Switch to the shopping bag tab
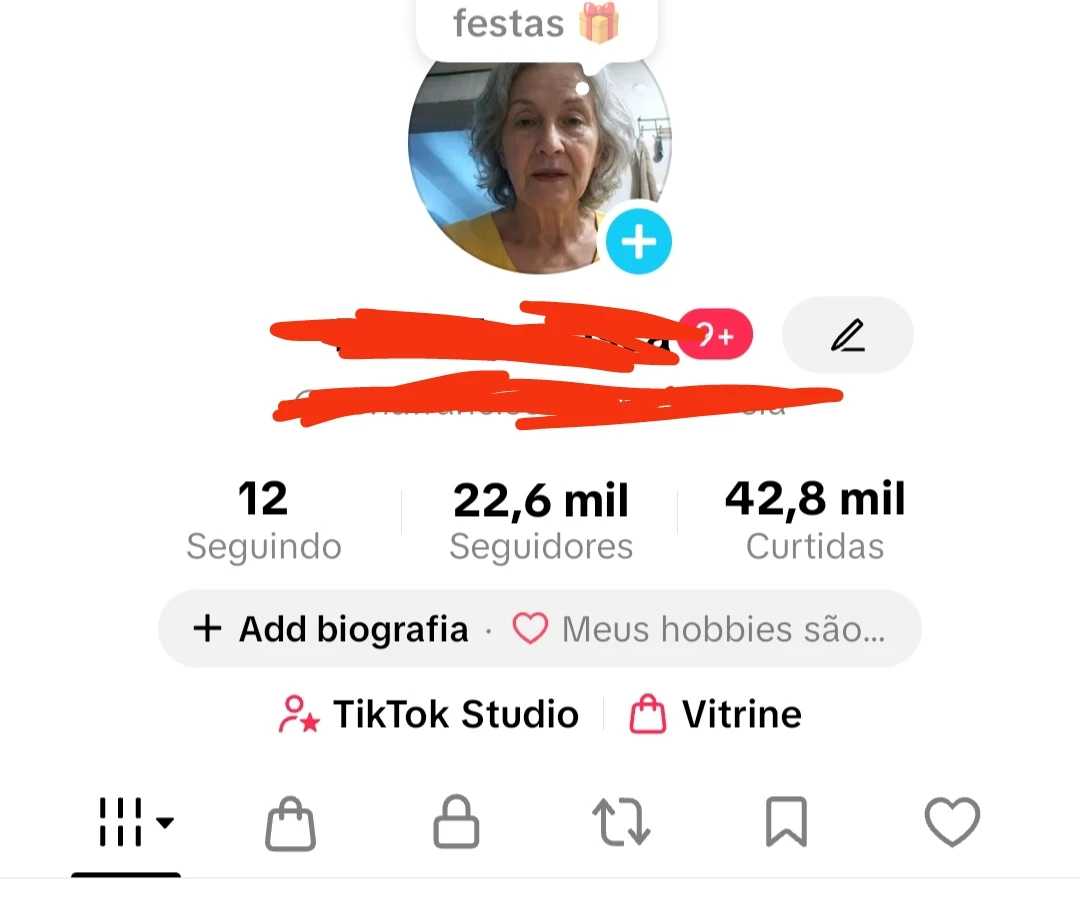The image size is (1080, 899). (290, 824)
